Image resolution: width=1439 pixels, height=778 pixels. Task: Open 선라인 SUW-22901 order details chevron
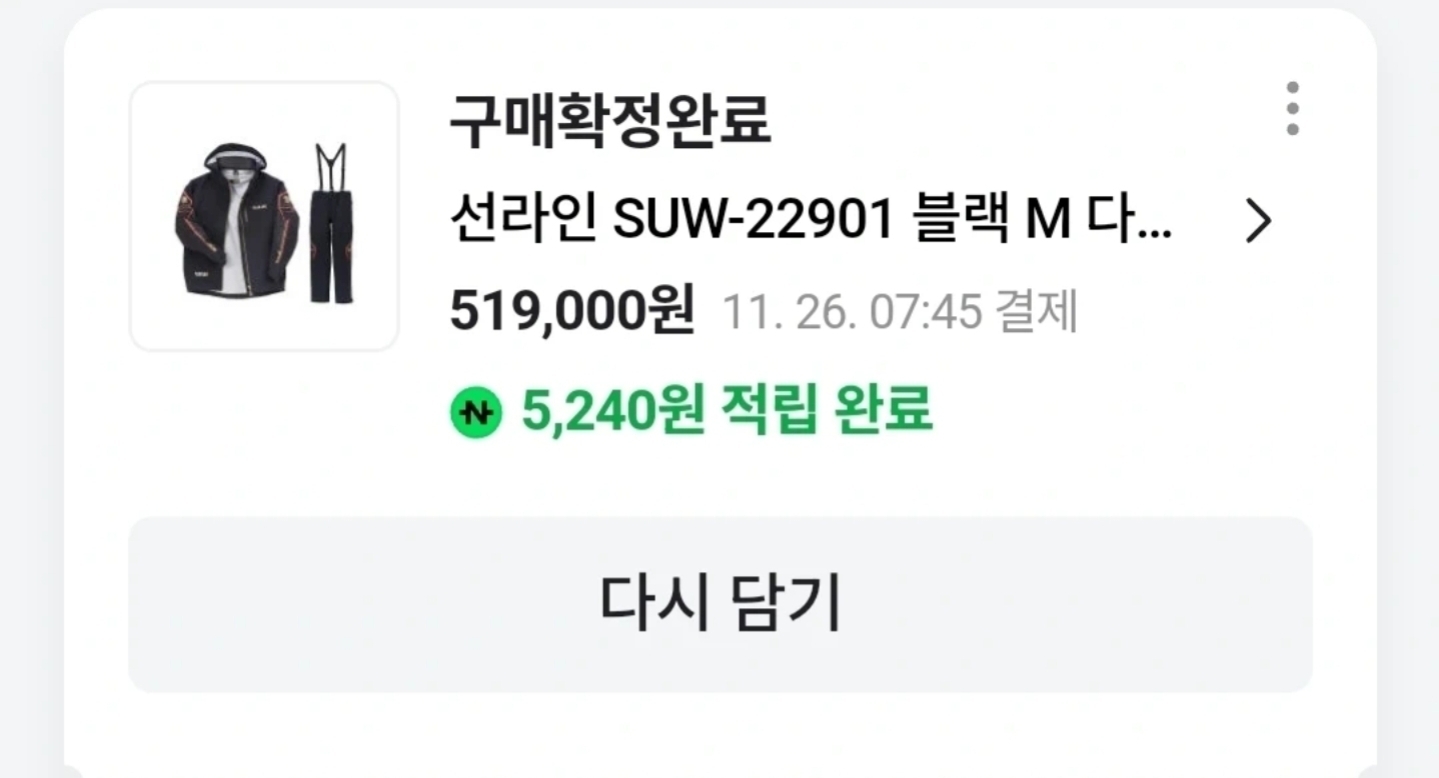coord(1258,222)
